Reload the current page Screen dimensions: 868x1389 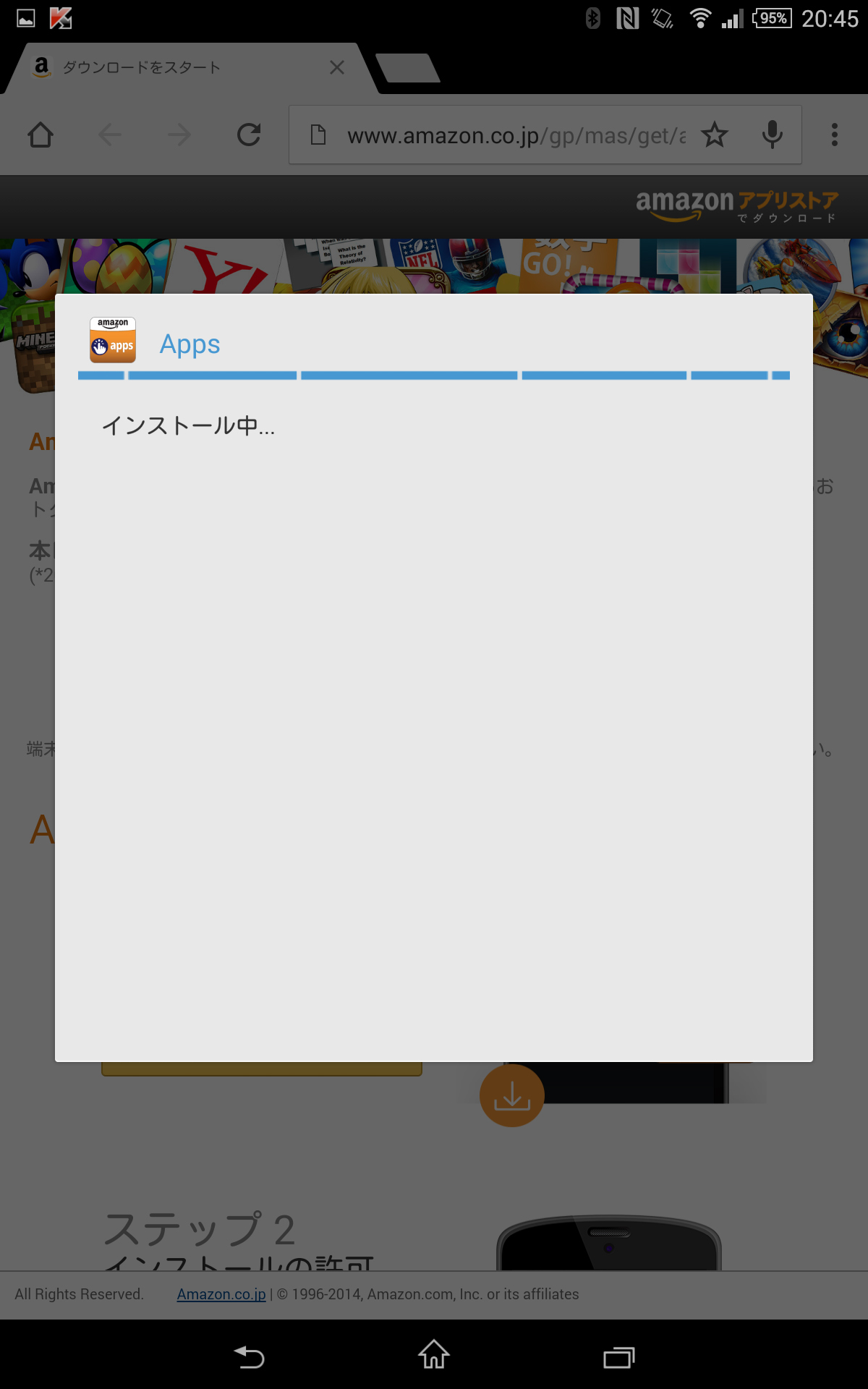coord(249,135)
